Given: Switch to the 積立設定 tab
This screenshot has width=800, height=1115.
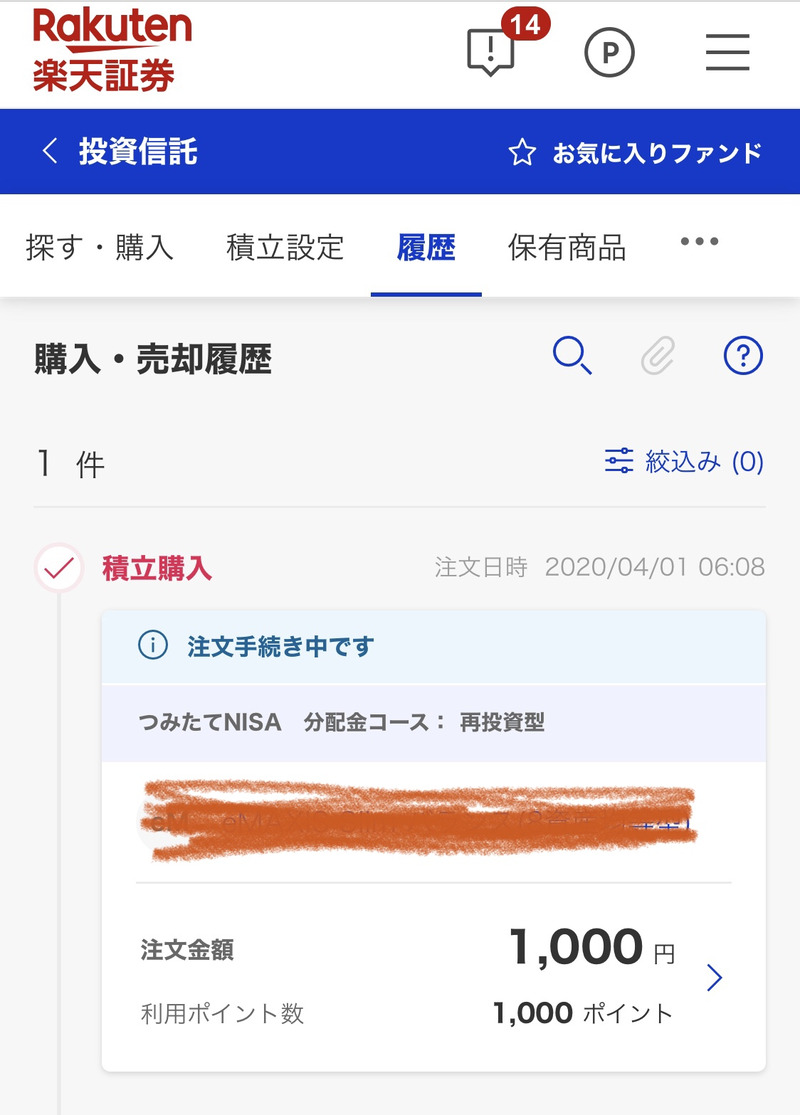Looking at the screenshot, I should [x=285, y=247].
